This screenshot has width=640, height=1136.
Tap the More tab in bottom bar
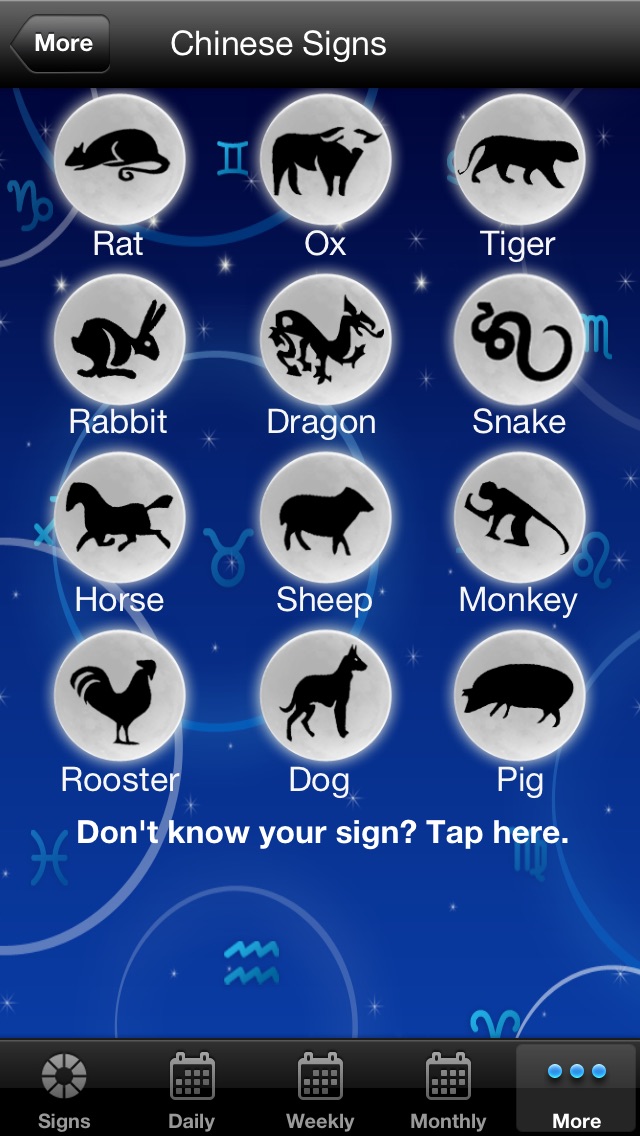click(x=576, y=1090)
